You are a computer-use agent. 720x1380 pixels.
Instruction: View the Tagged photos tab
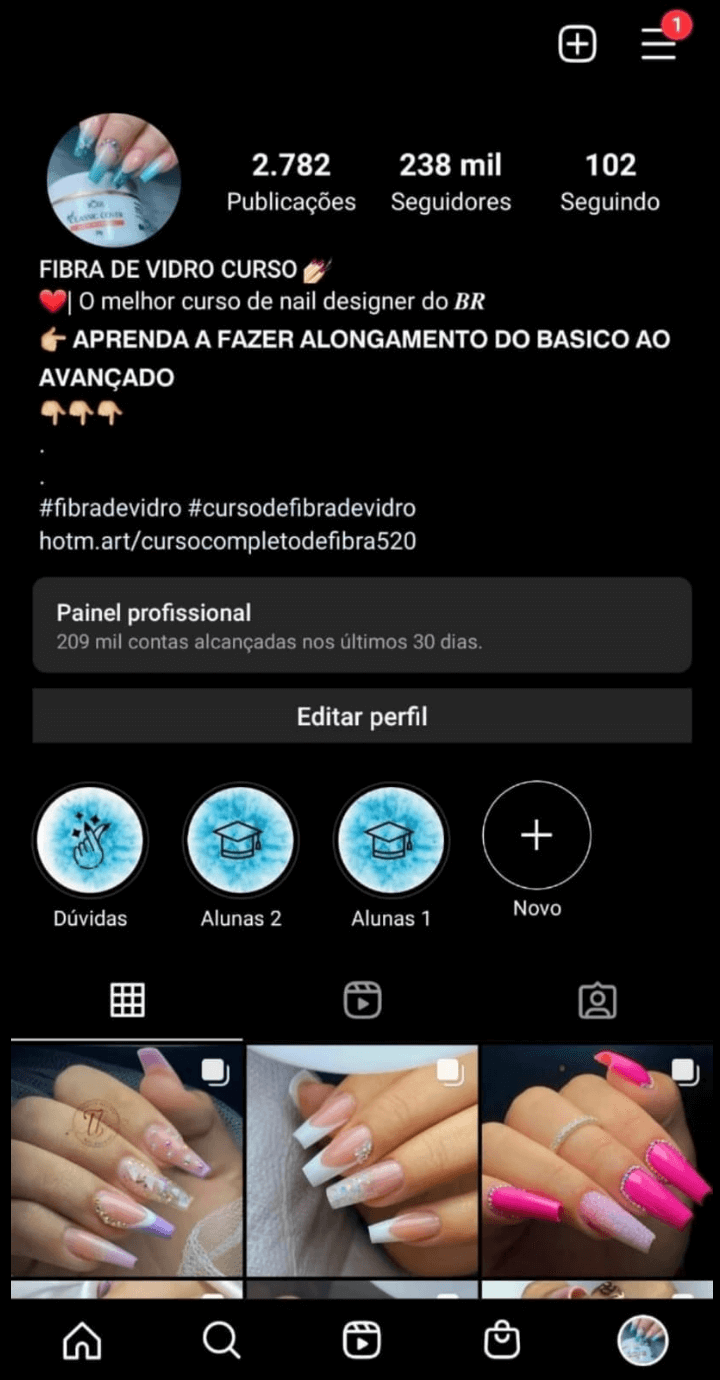pyautogui.click(x=597, y=999)
